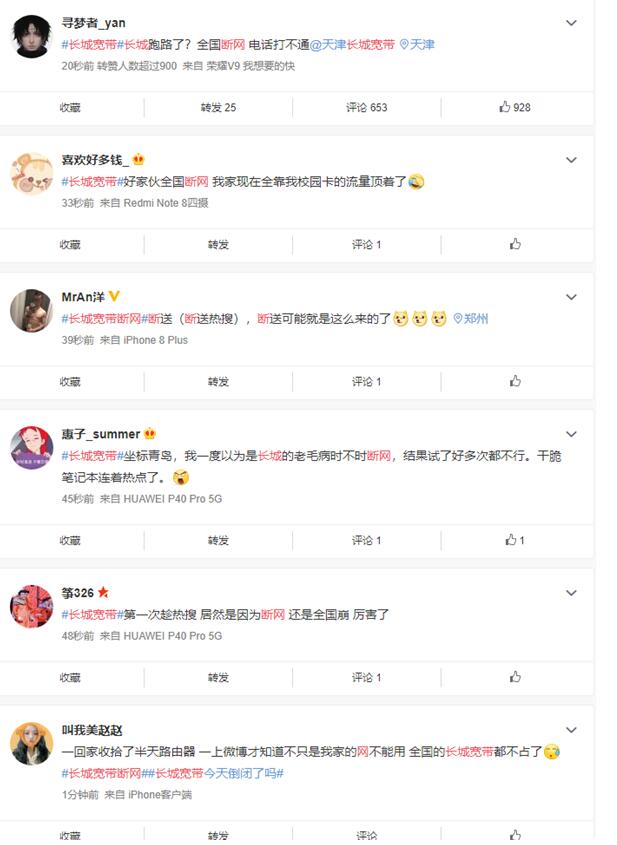Tap 收藏 under 寻梦者_yan's post
617x845 pixels.
pos(70,107)
